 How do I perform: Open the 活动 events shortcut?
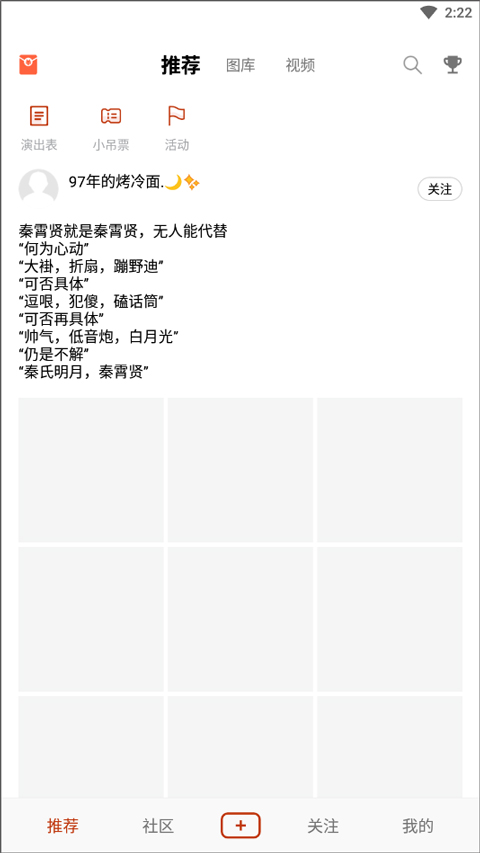[x=177, y=128]
